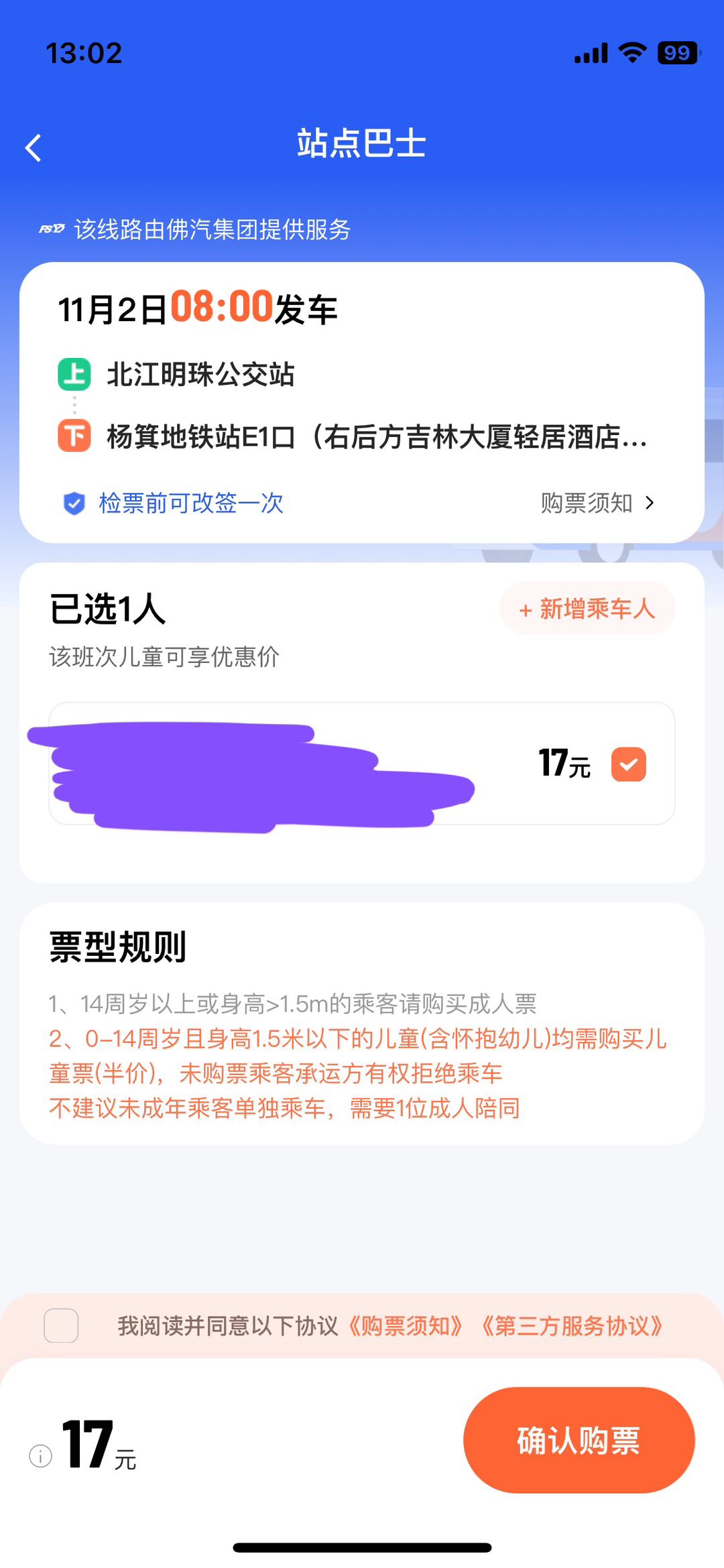This screenshot has width=724, height=1568.
Task: Uncheck the selected passenger's 17元 checkbox
Action: tap(628, 764)
